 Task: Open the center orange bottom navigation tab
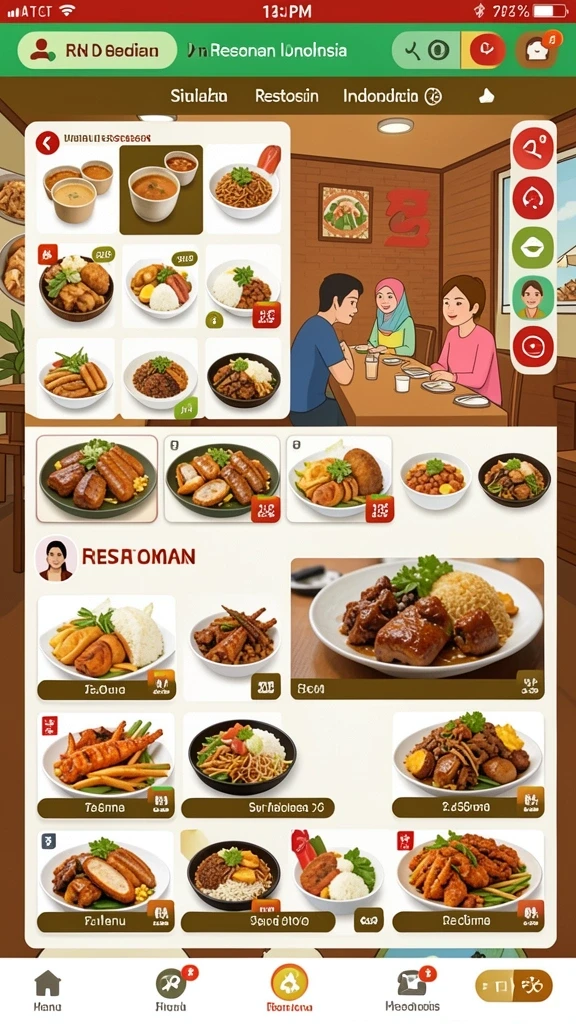point(289,989)
